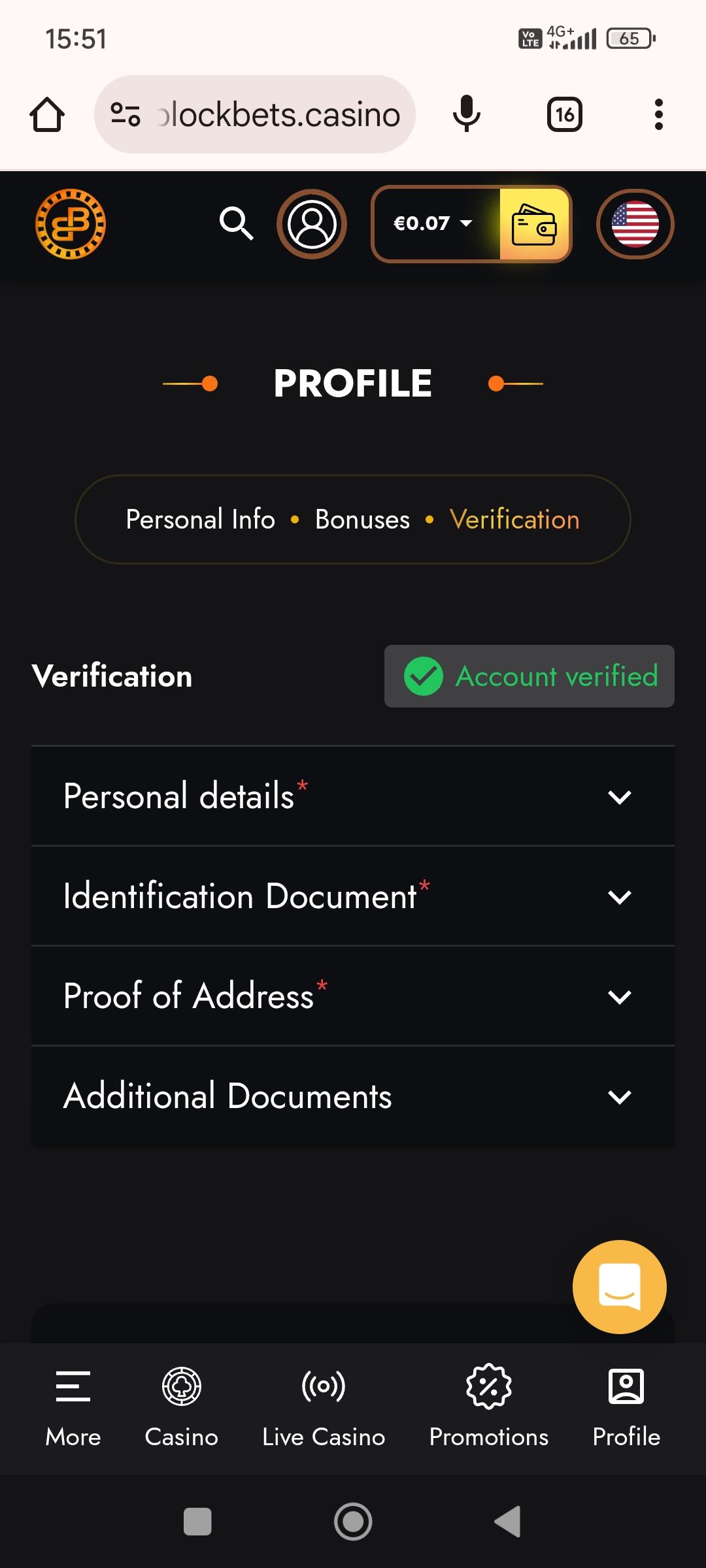Expand the Proof of Address section
This screenshot has height=1568, width=706.
[353, 996]
